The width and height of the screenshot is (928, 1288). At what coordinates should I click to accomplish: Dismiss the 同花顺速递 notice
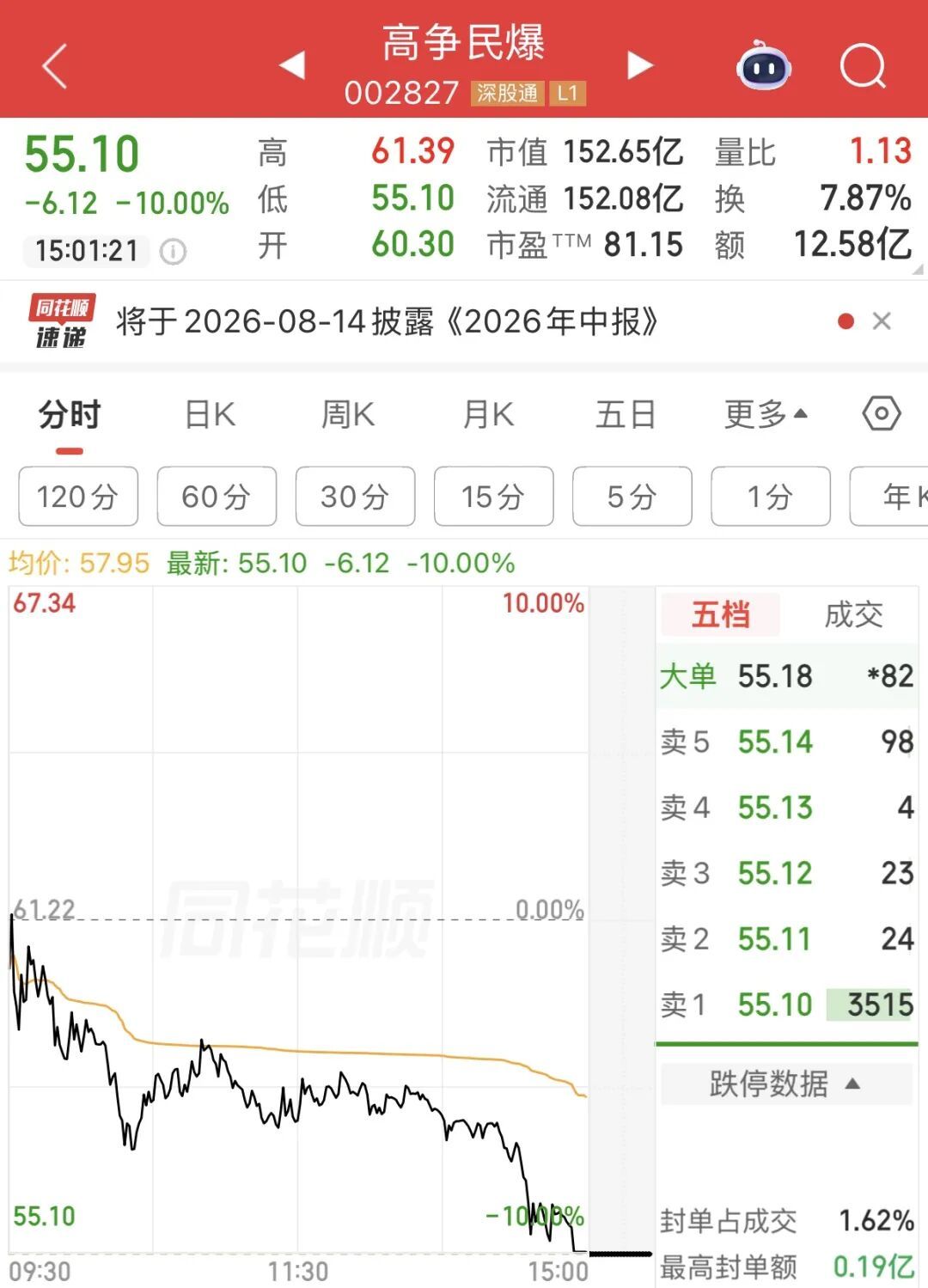[882, 321]
